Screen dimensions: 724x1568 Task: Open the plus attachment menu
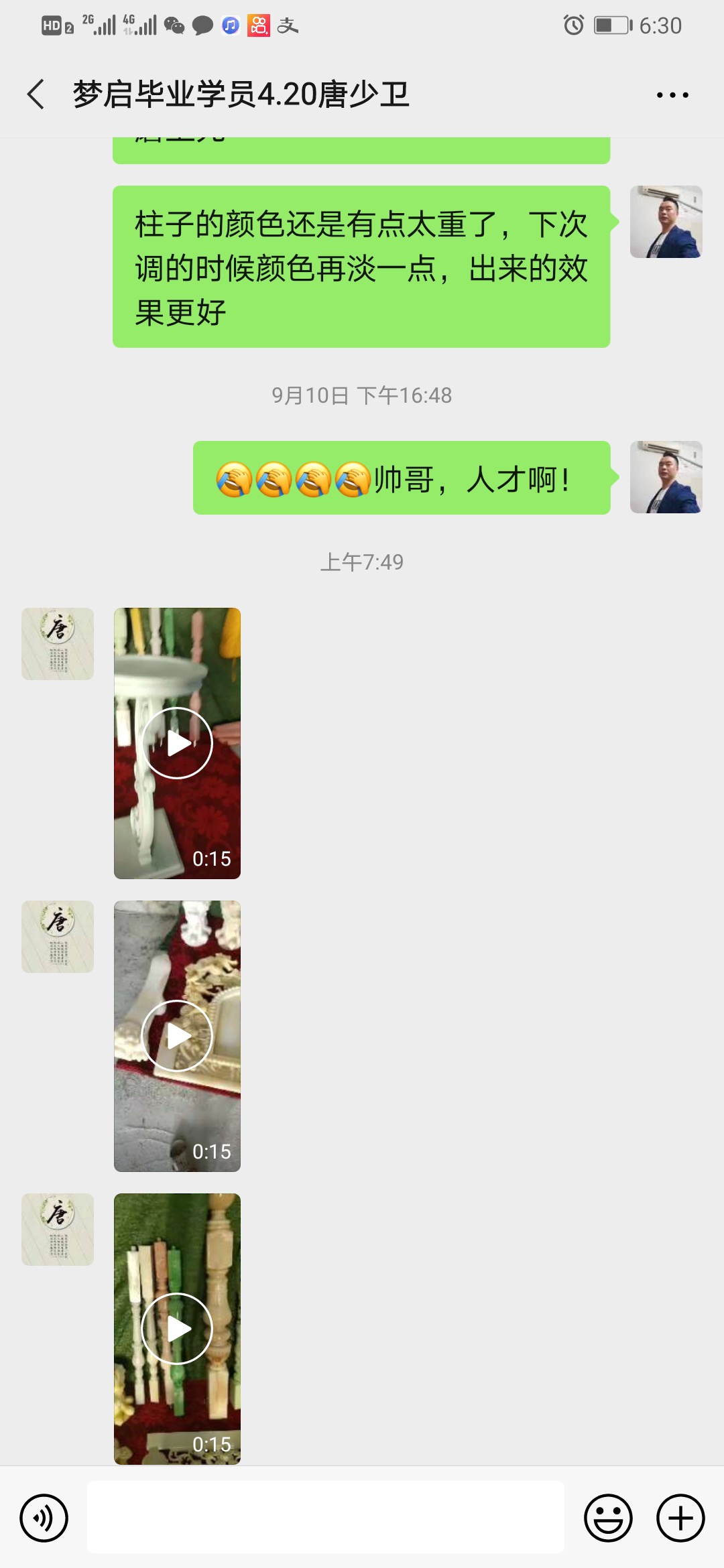click(x=680, y=1518)
